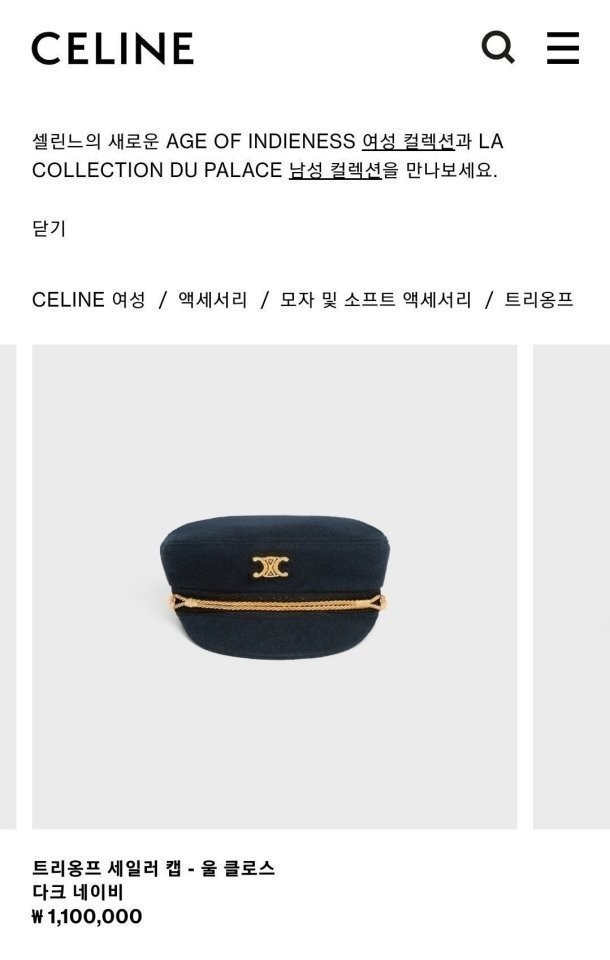Go to the CELINE 여성 breadcrumb
610x960 pixels.
pyautogui.click(x=88, y=299)
